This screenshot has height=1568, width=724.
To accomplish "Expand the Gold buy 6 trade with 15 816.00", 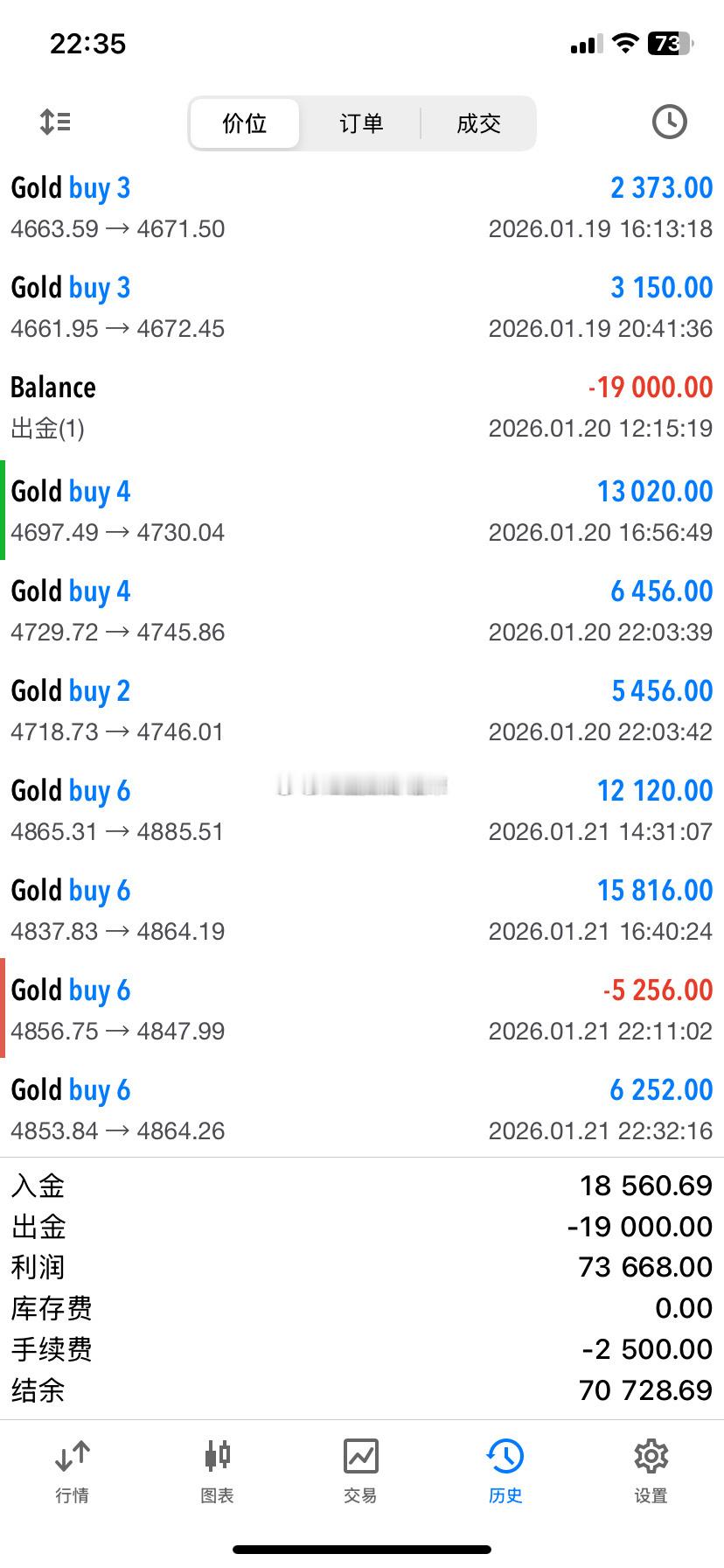I will (x=362, y=910).
